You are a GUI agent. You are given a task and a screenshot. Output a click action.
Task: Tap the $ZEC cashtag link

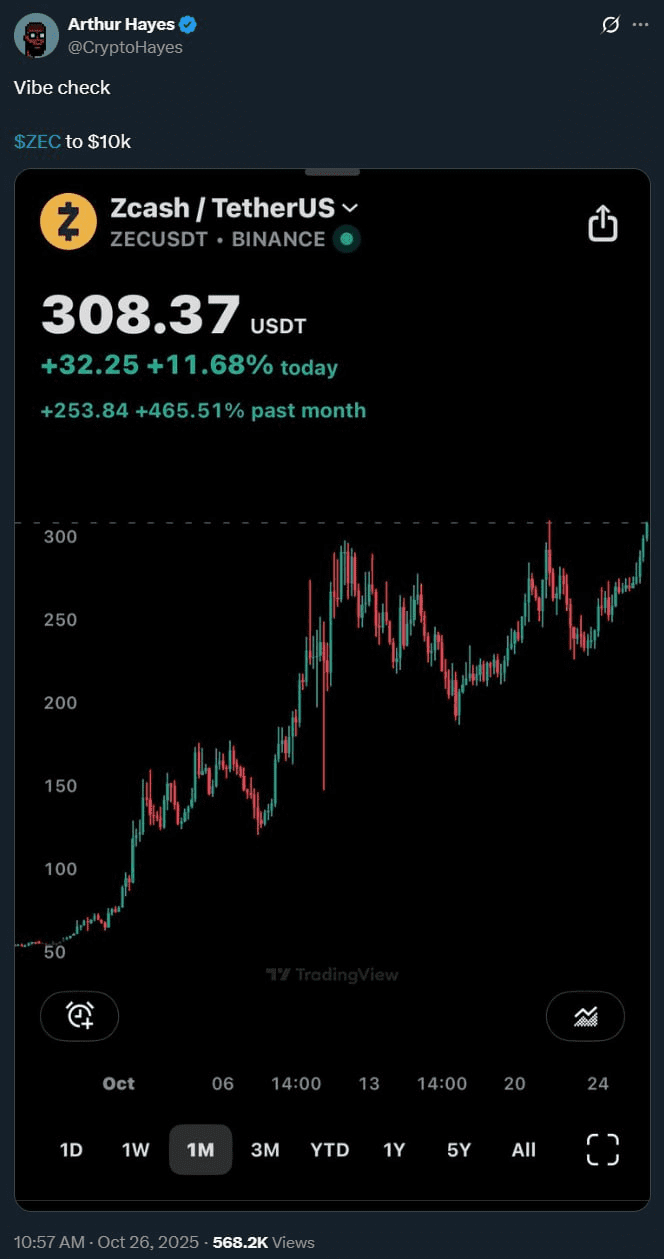(x=37, y=142)
